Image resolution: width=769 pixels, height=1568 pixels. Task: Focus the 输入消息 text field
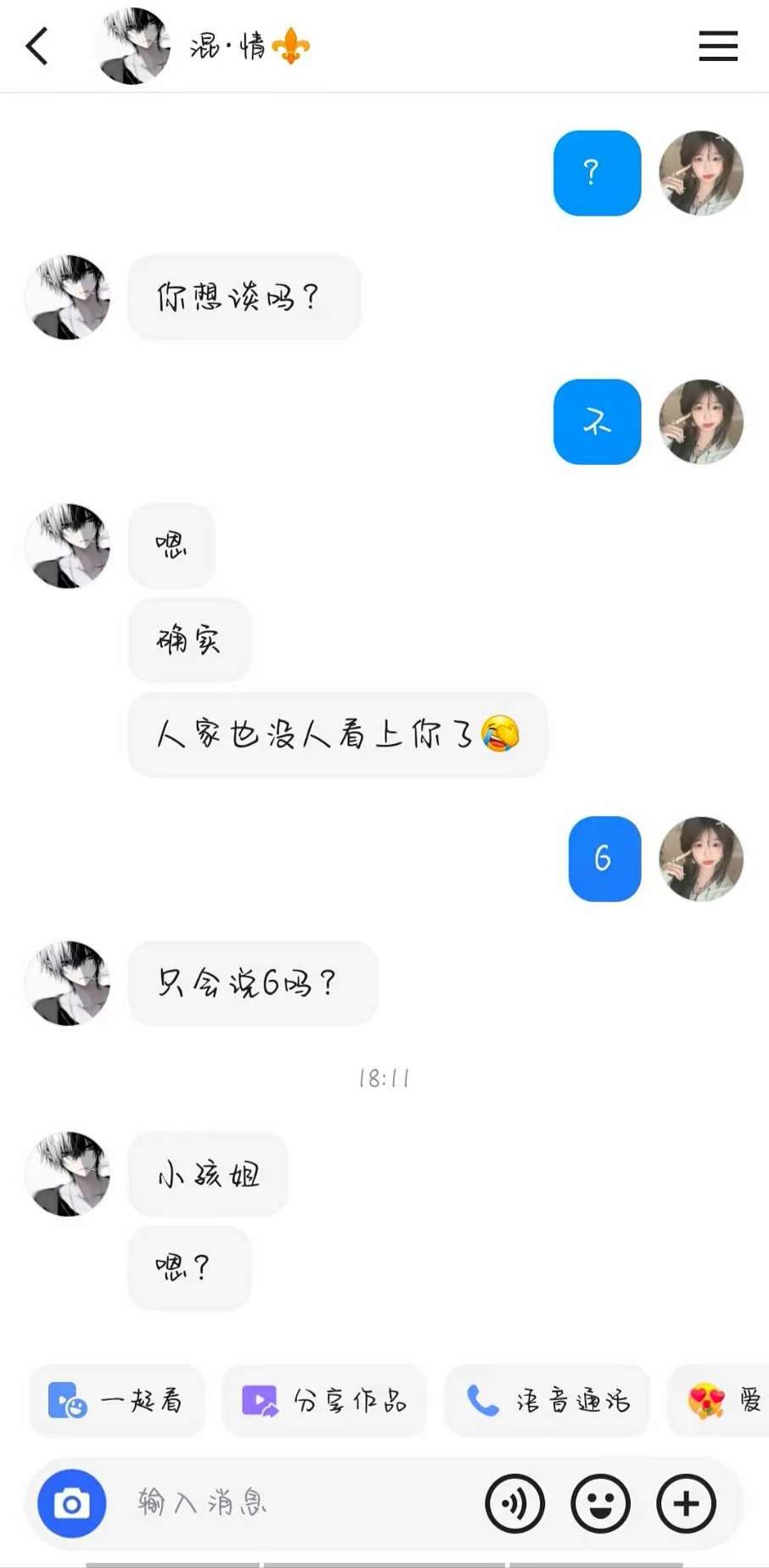tap(297, 1504)
